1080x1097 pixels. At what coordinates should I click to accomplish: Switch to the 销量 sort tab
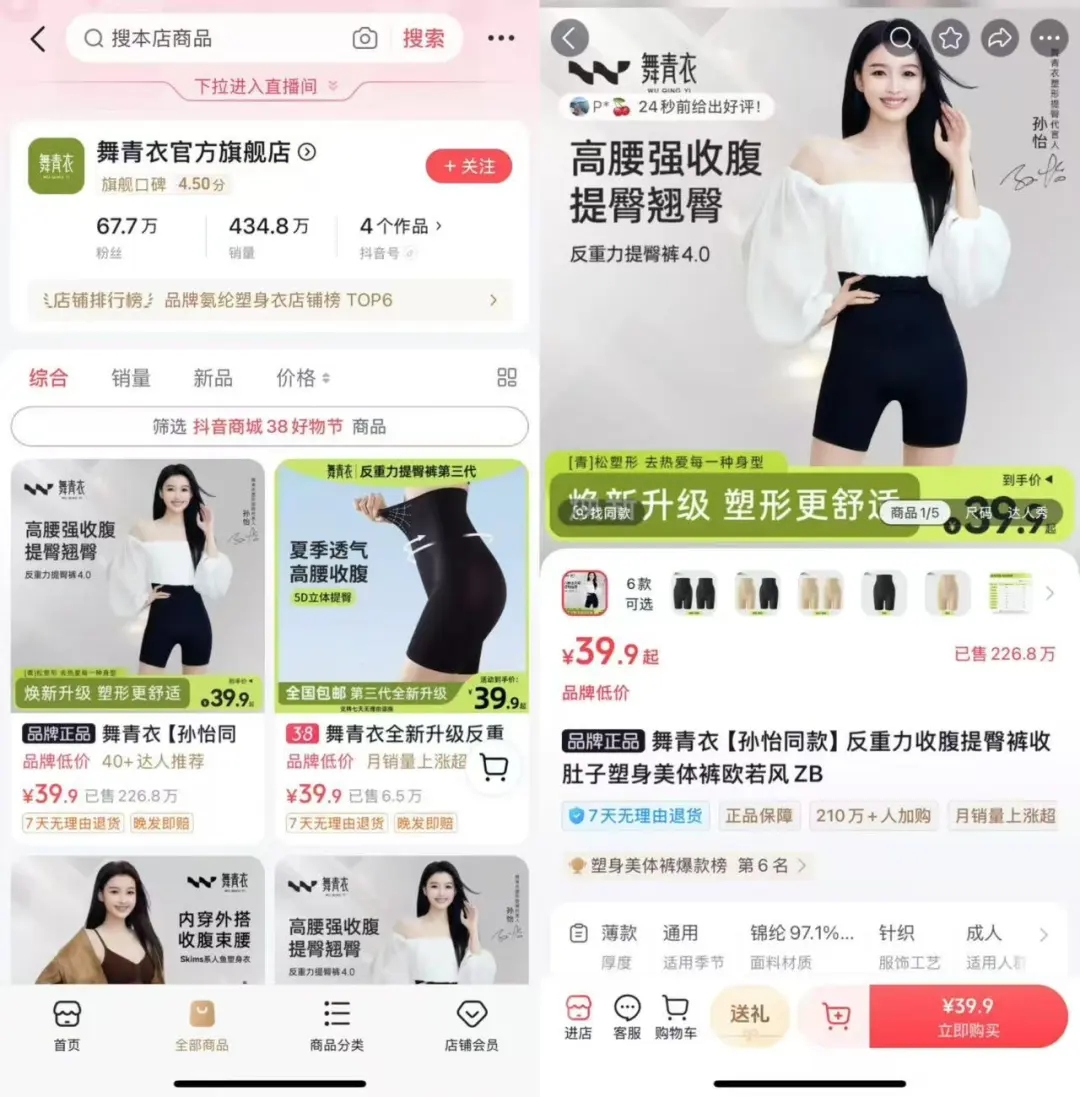(131, 378)
